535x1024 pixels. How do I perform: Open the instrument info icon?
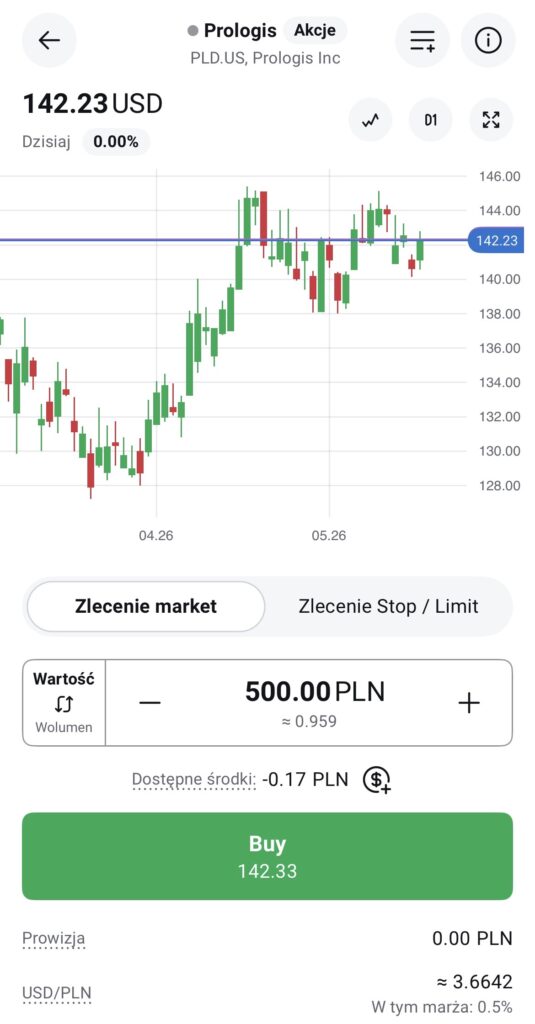tap(488, 40)
